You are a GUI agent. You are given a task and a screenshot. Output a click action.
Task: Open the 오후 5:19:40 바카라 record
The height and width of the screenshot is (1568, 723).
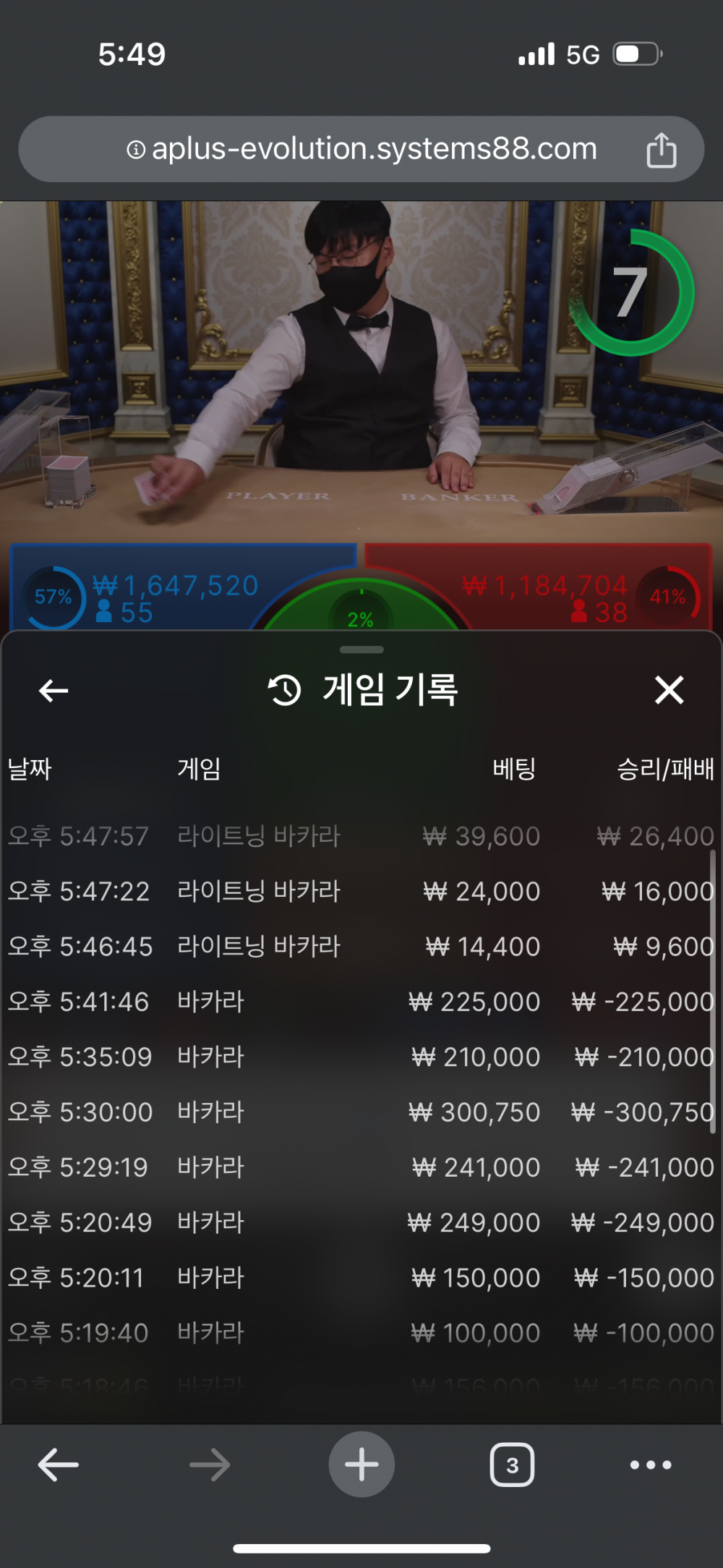pos(360,1332)
